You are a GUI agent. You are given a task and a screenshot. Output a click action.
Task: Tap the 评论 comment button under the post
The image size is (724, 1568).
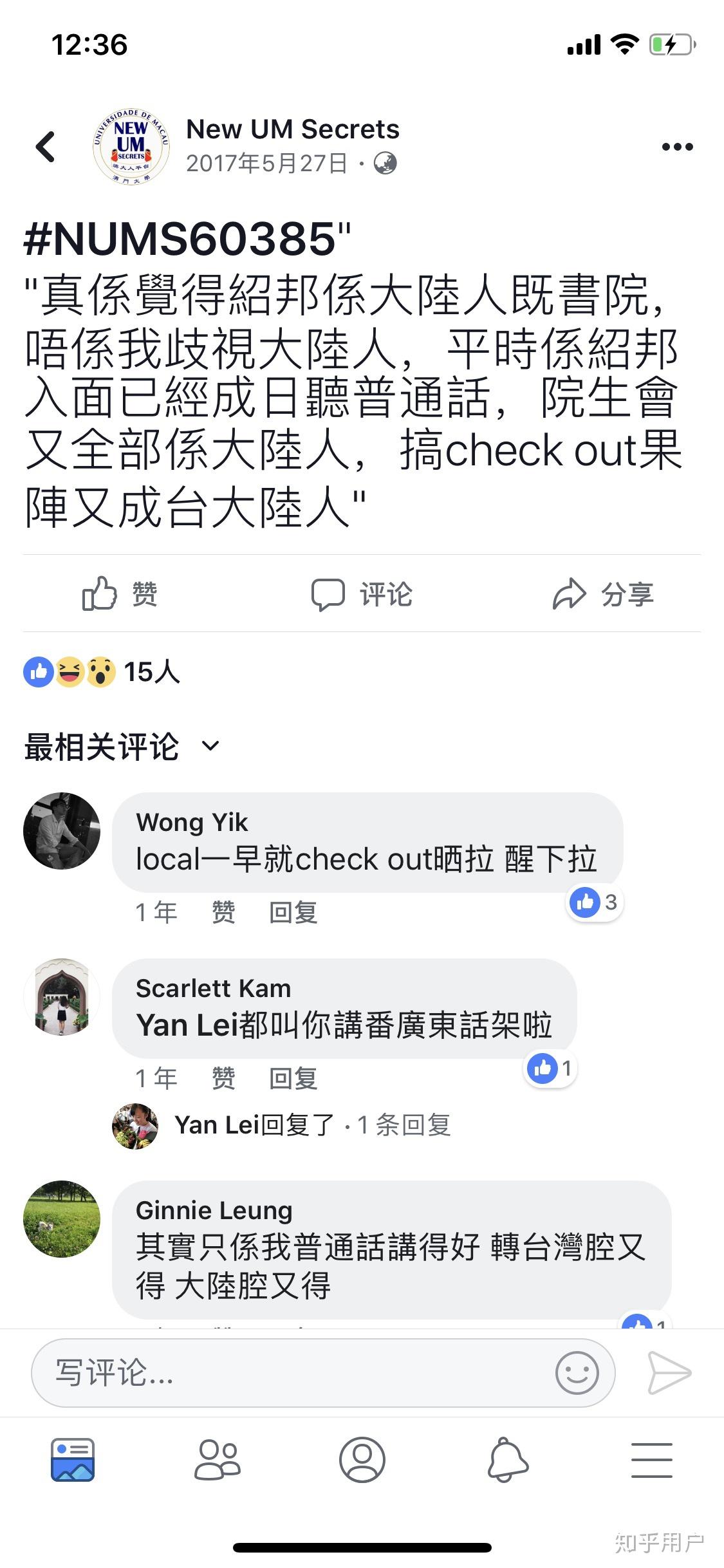tap(362, 593)
